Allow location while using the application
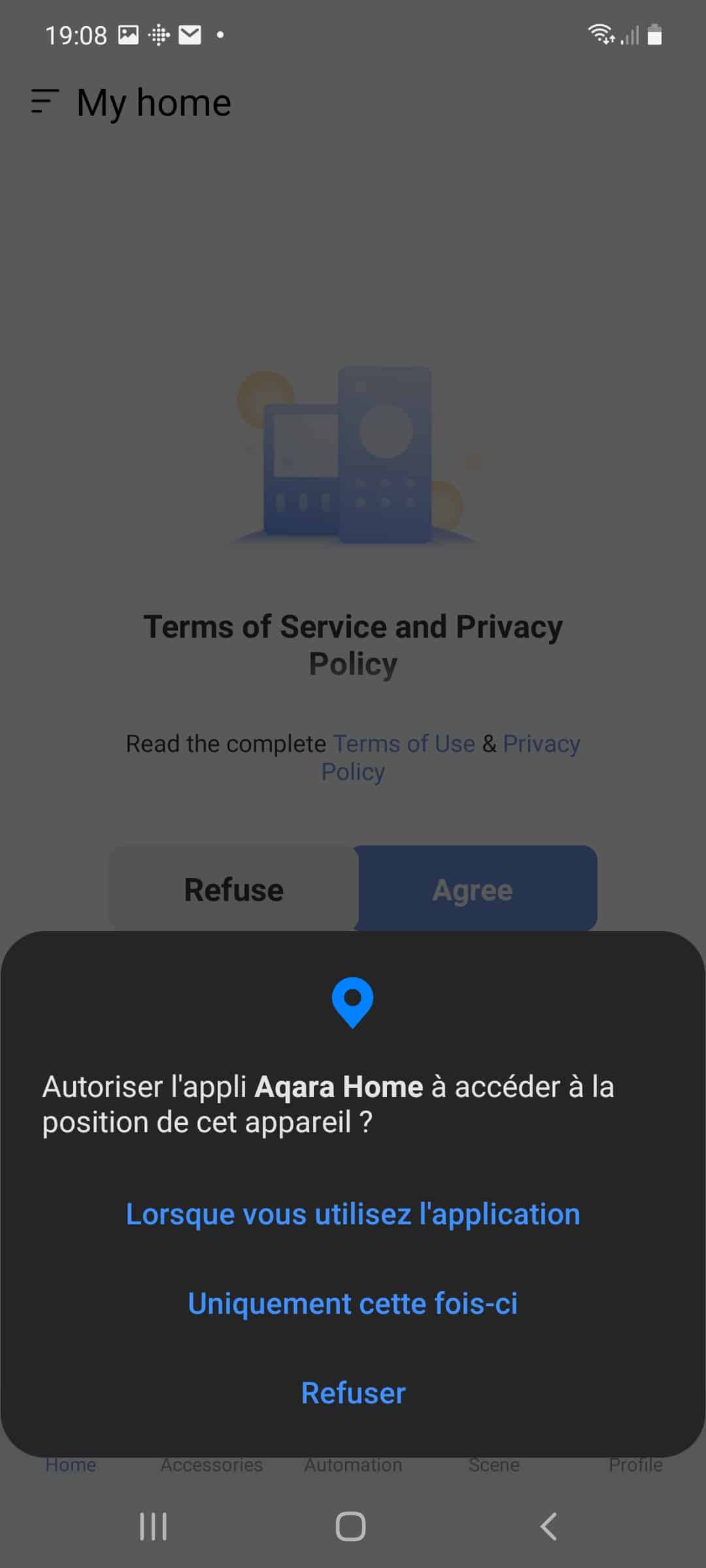706x1568 pixels. (353, 1215)
